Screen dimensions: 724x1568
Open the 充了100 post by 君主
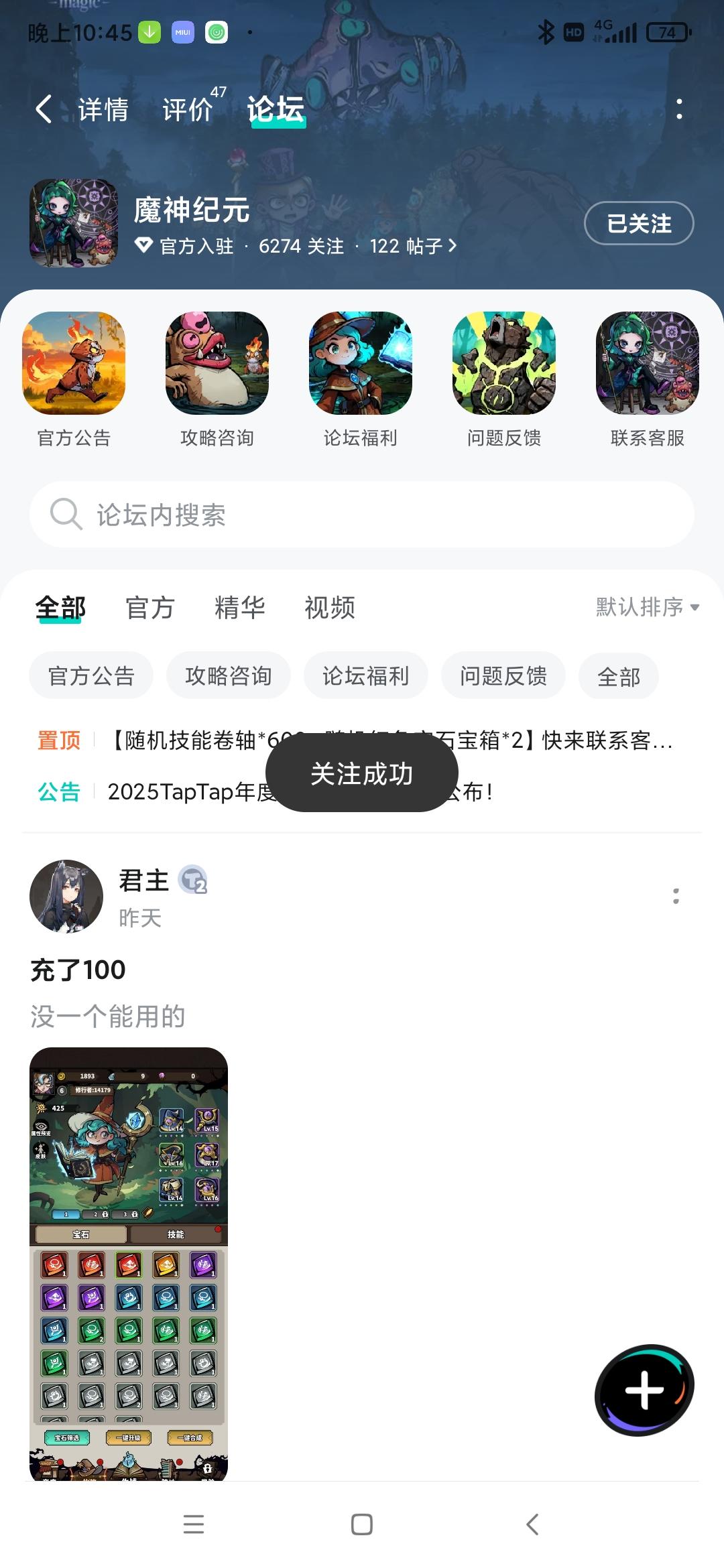coord(78,970)
